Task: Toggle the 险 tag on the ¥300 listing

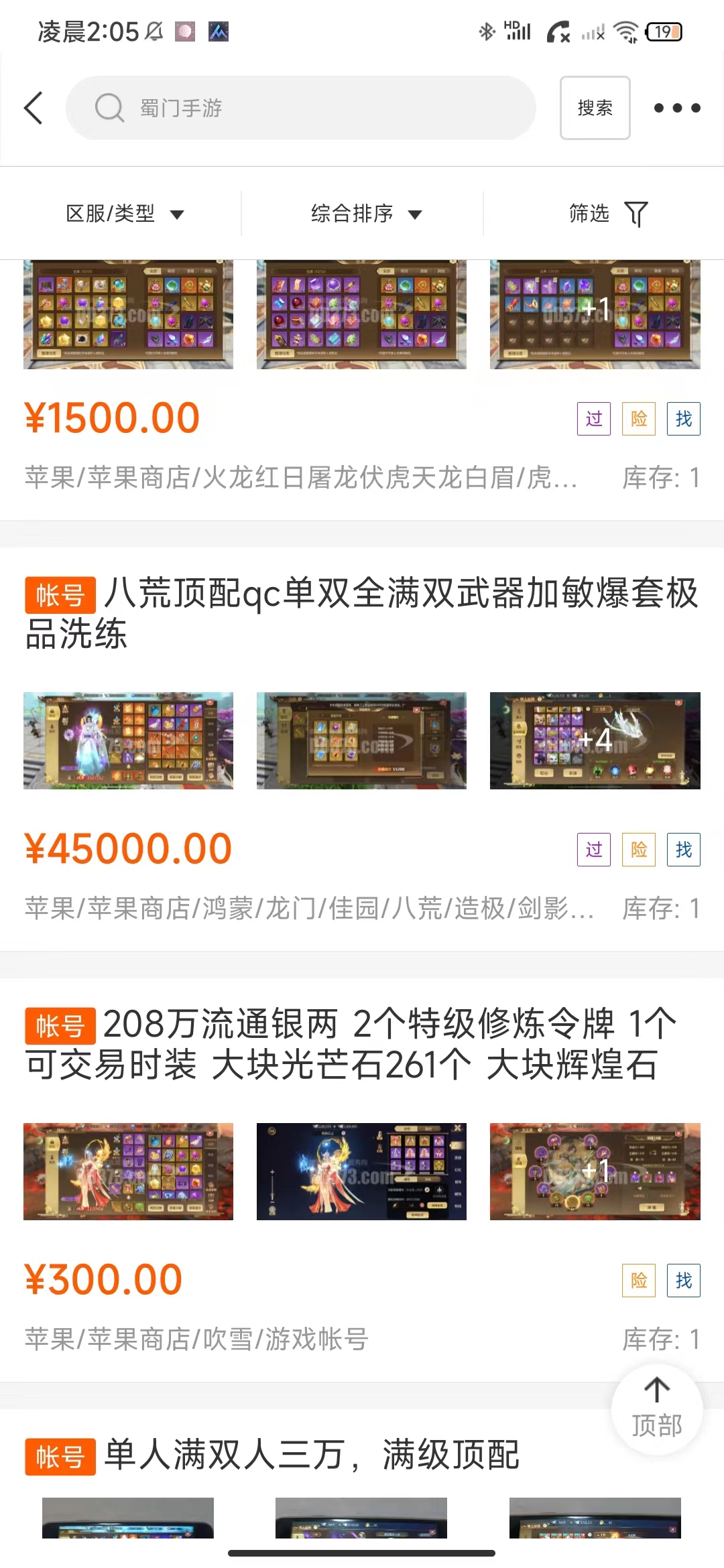Action: (638, 1279)
